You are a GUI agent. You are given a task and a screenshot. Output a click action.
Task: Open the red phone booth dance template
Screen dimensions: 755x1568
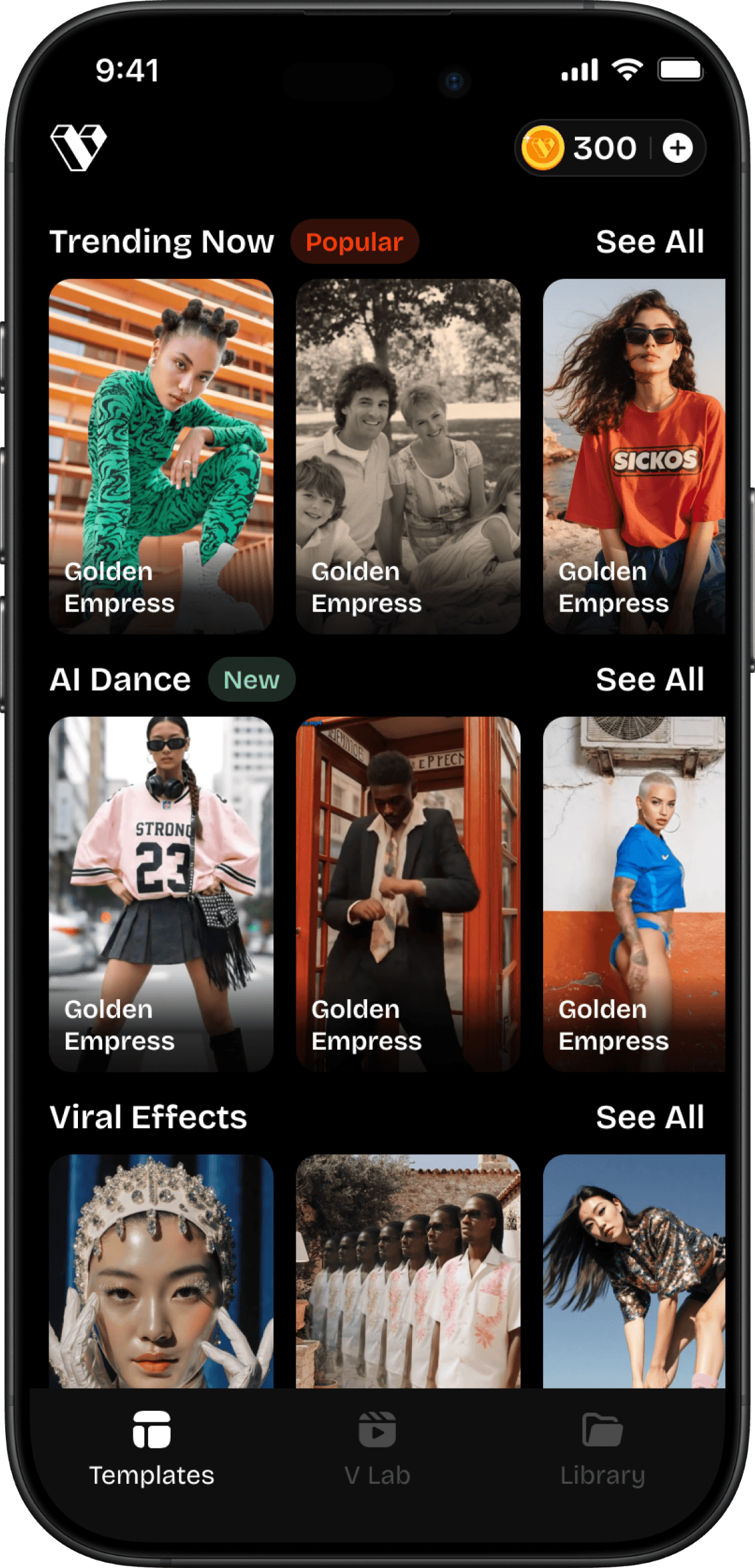(408, 894)
